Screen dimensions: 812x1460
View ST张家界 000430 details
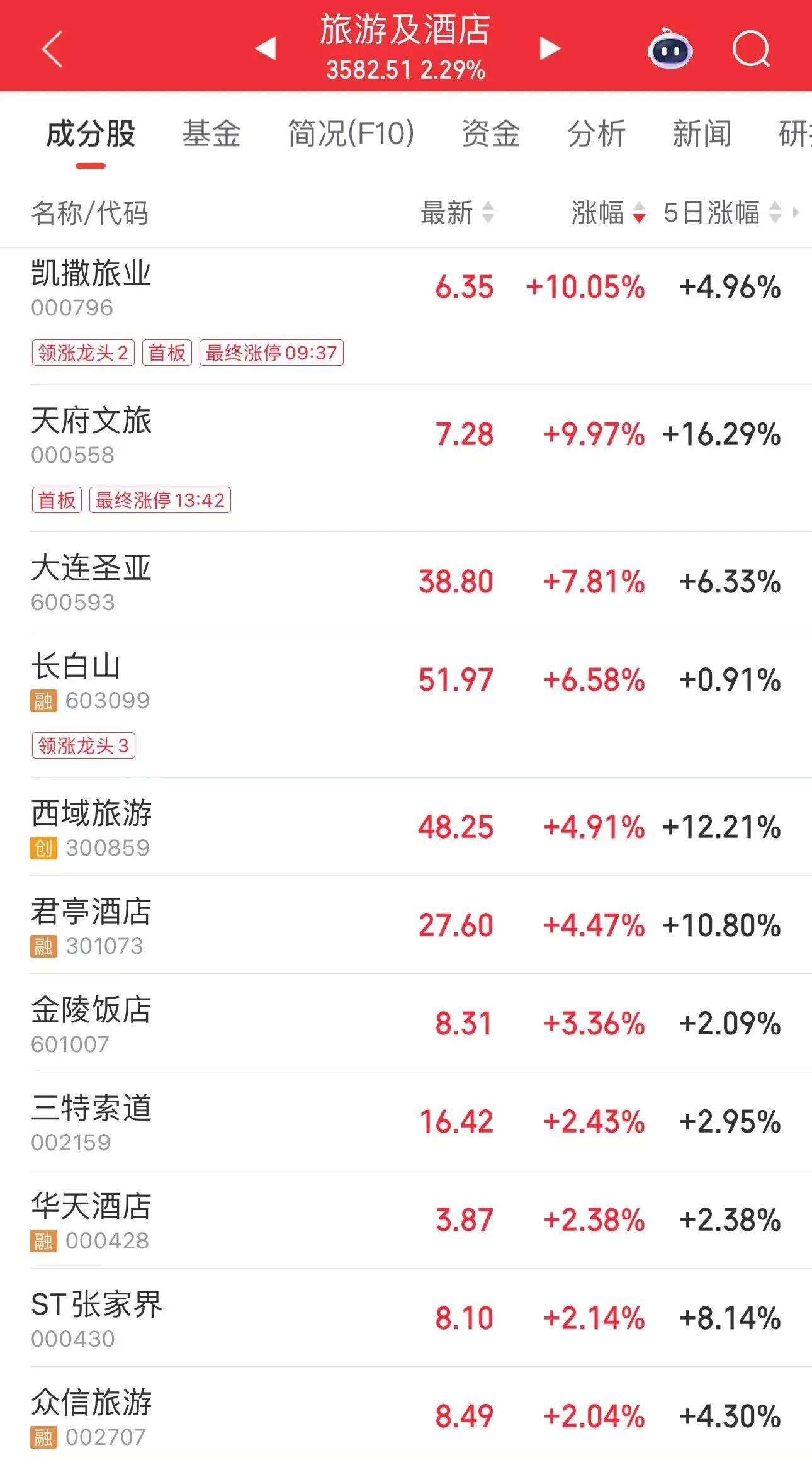(x=406, y=1318)
